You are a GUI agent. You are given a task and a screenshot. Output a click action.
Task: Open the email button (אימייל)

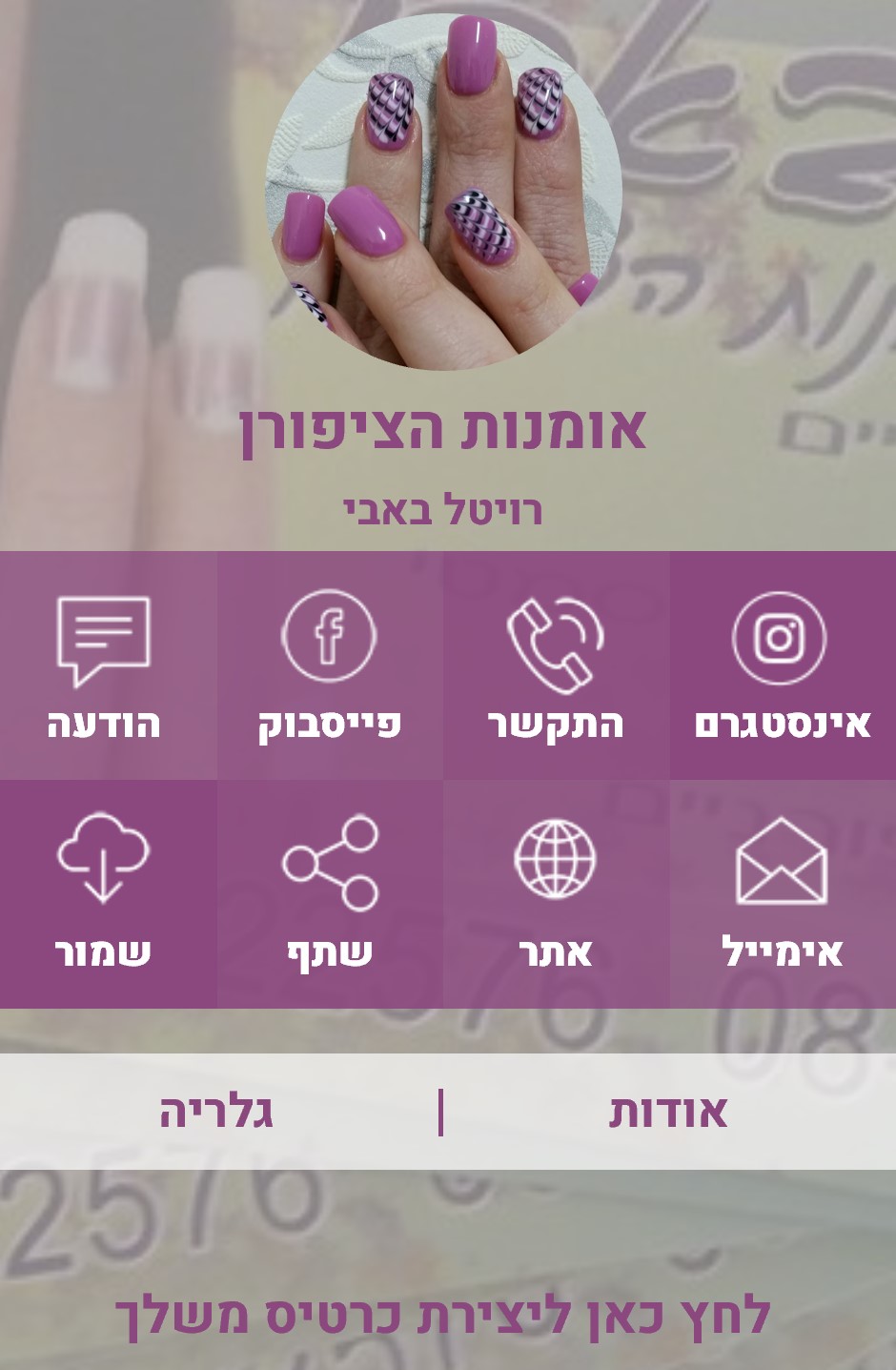(782, 894)
